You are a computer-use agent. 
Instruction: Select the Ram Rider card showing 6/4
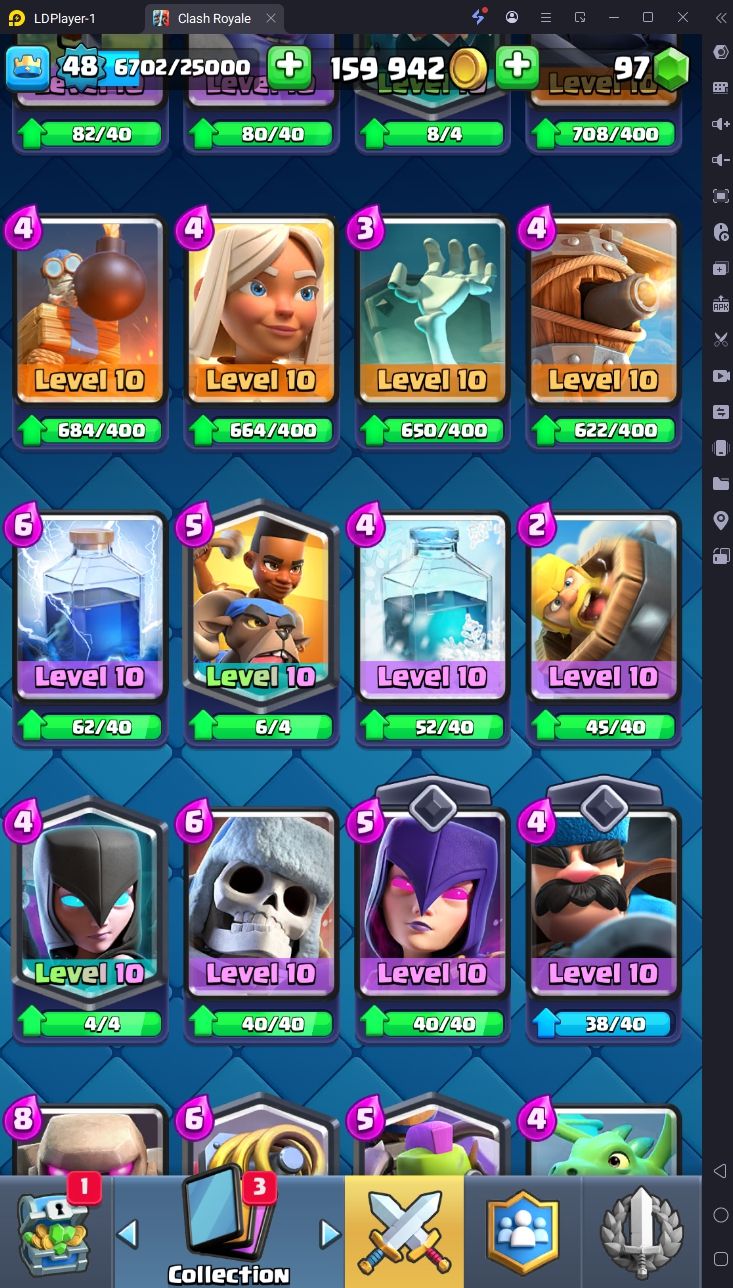click(x=260, y=622)
